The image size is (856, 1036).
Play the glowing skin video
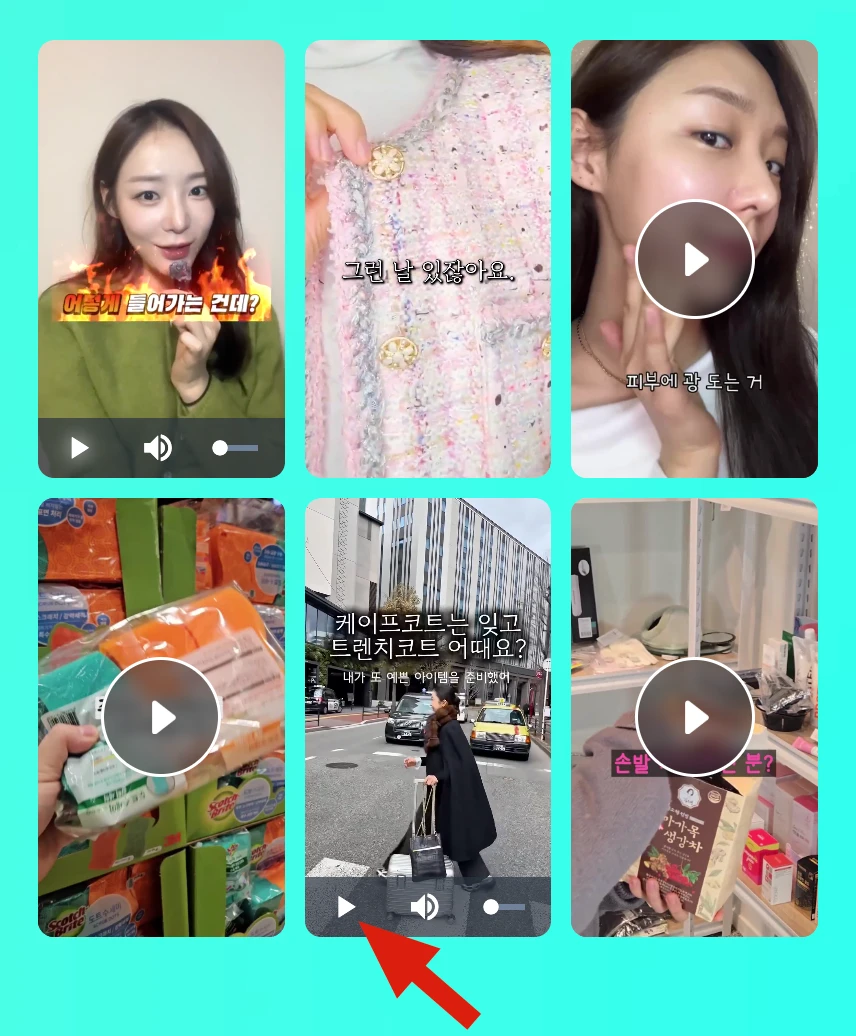click(695, 260)
